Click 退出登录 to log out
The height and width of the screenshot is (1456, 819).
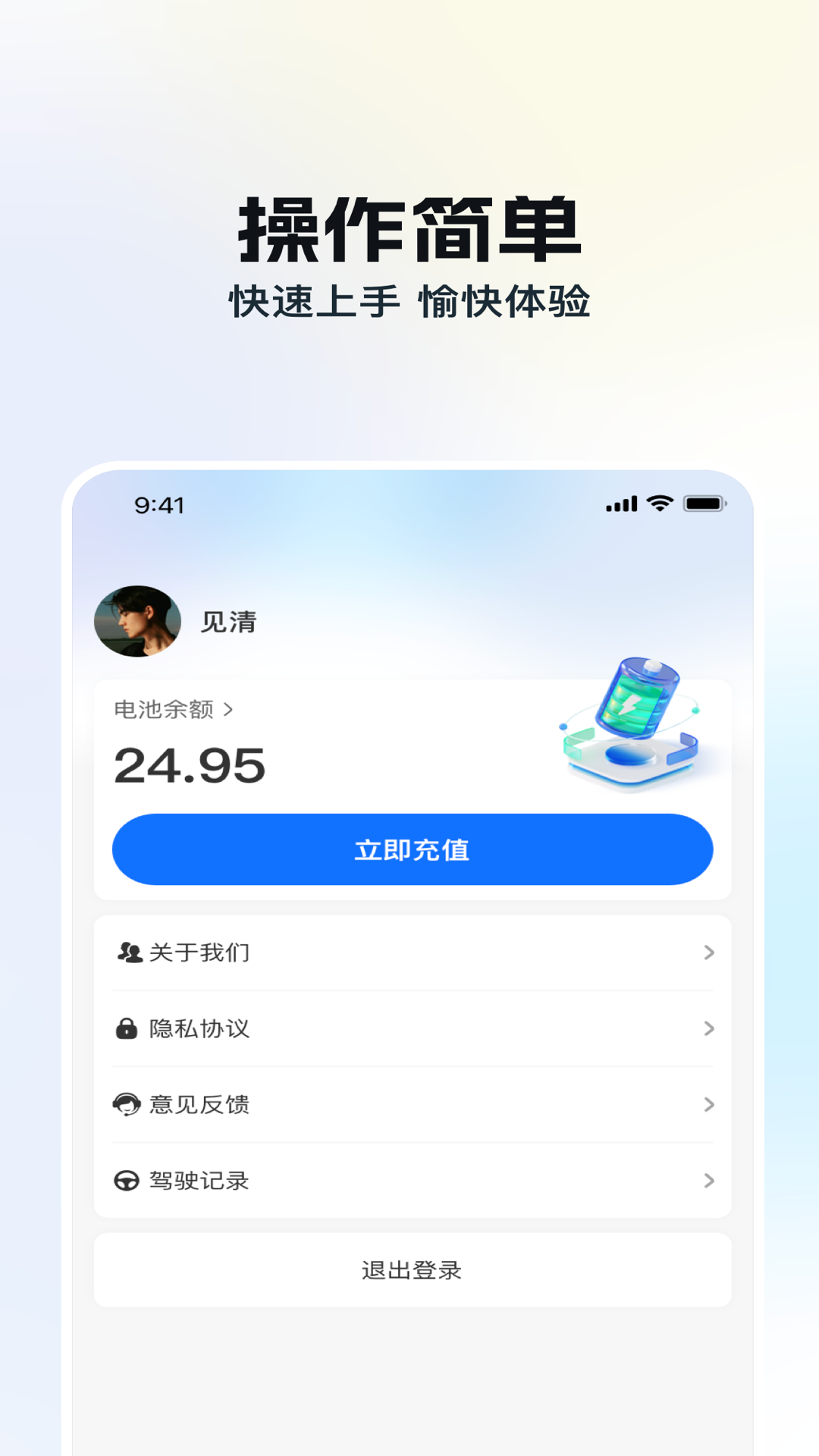412,1270
